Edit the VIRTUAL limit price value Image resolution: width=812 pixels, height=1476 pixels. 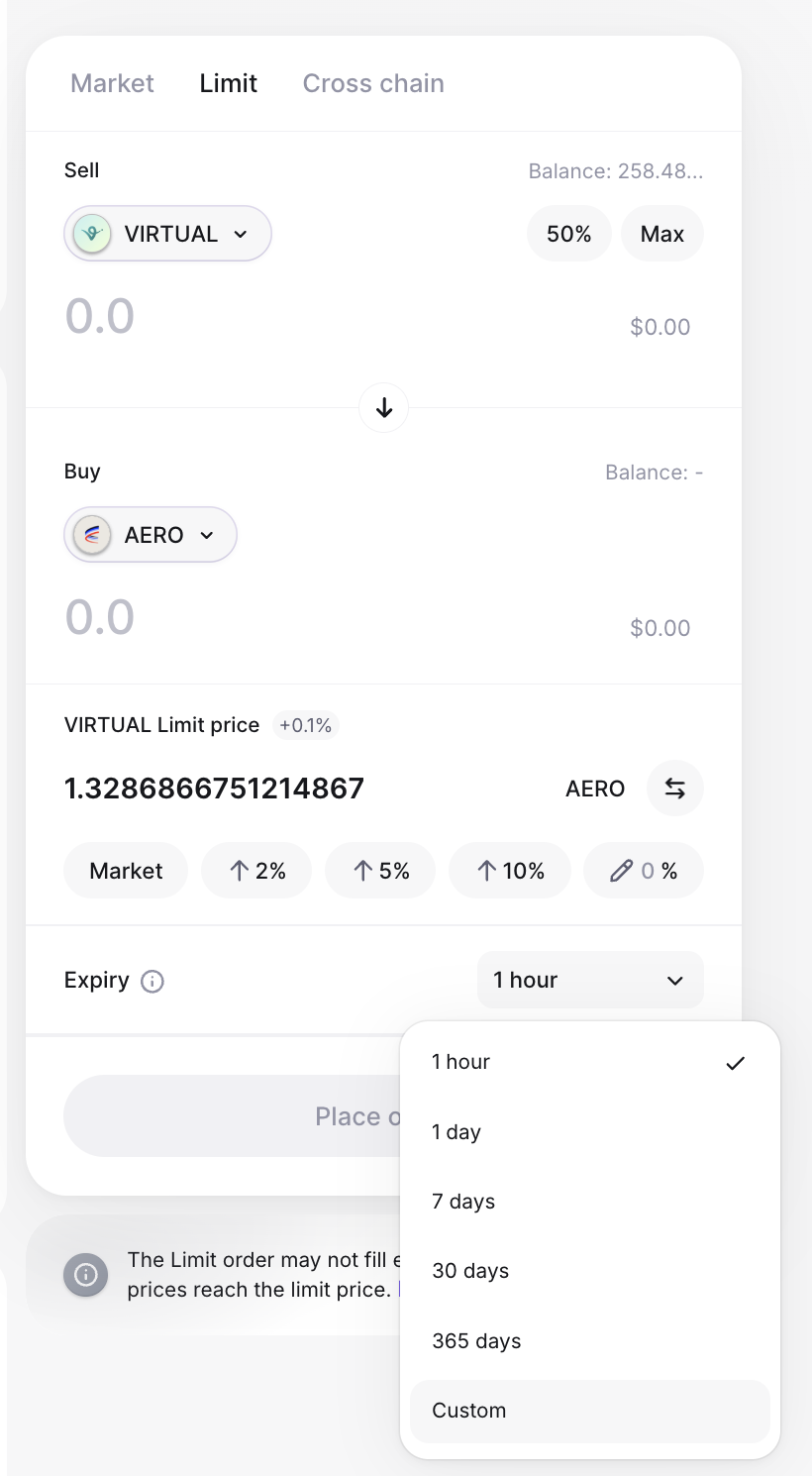(215, 789)
